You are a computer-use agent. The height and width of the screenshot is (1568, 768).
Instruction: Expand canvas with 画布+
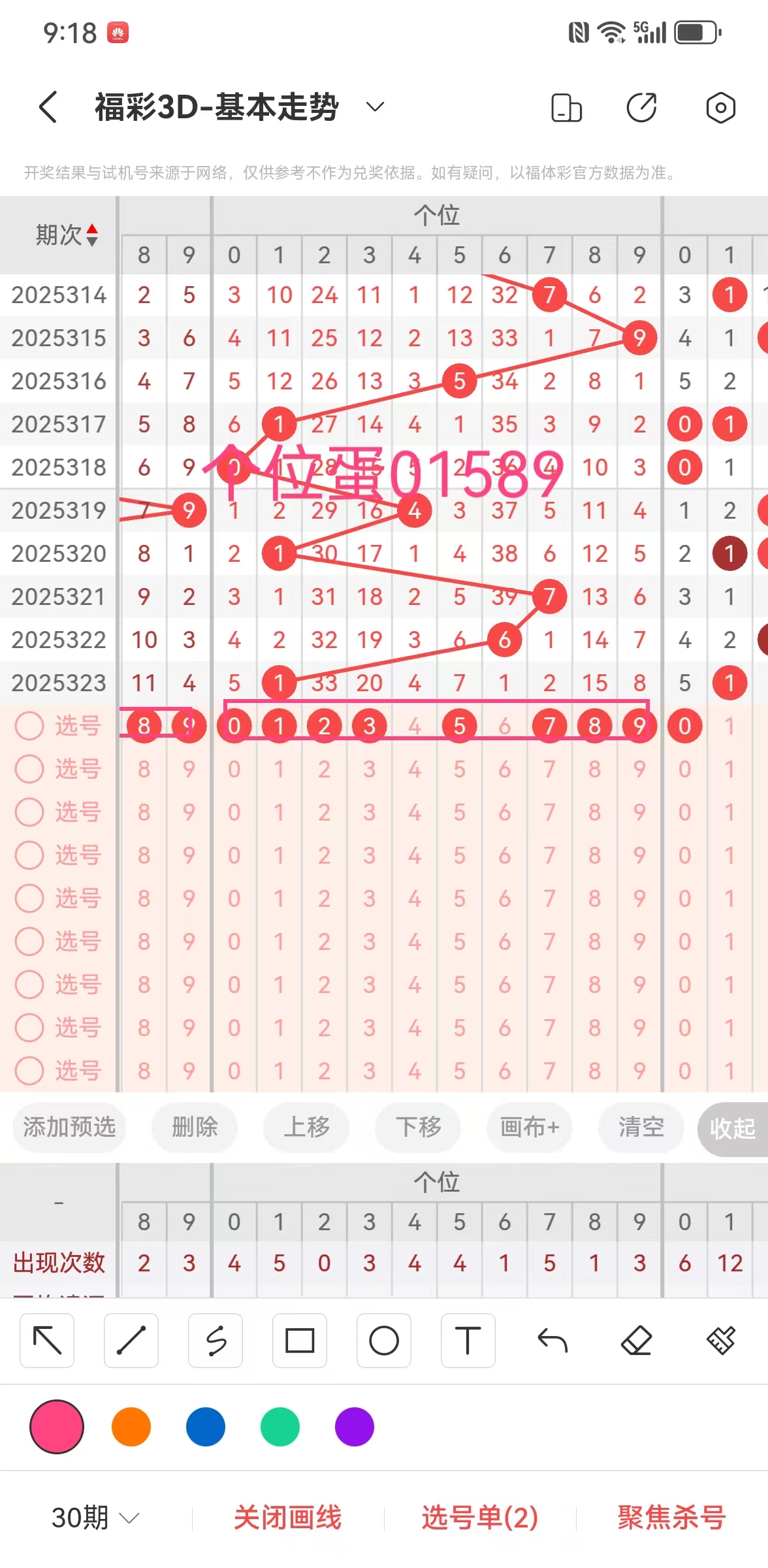click(530, 1127)
